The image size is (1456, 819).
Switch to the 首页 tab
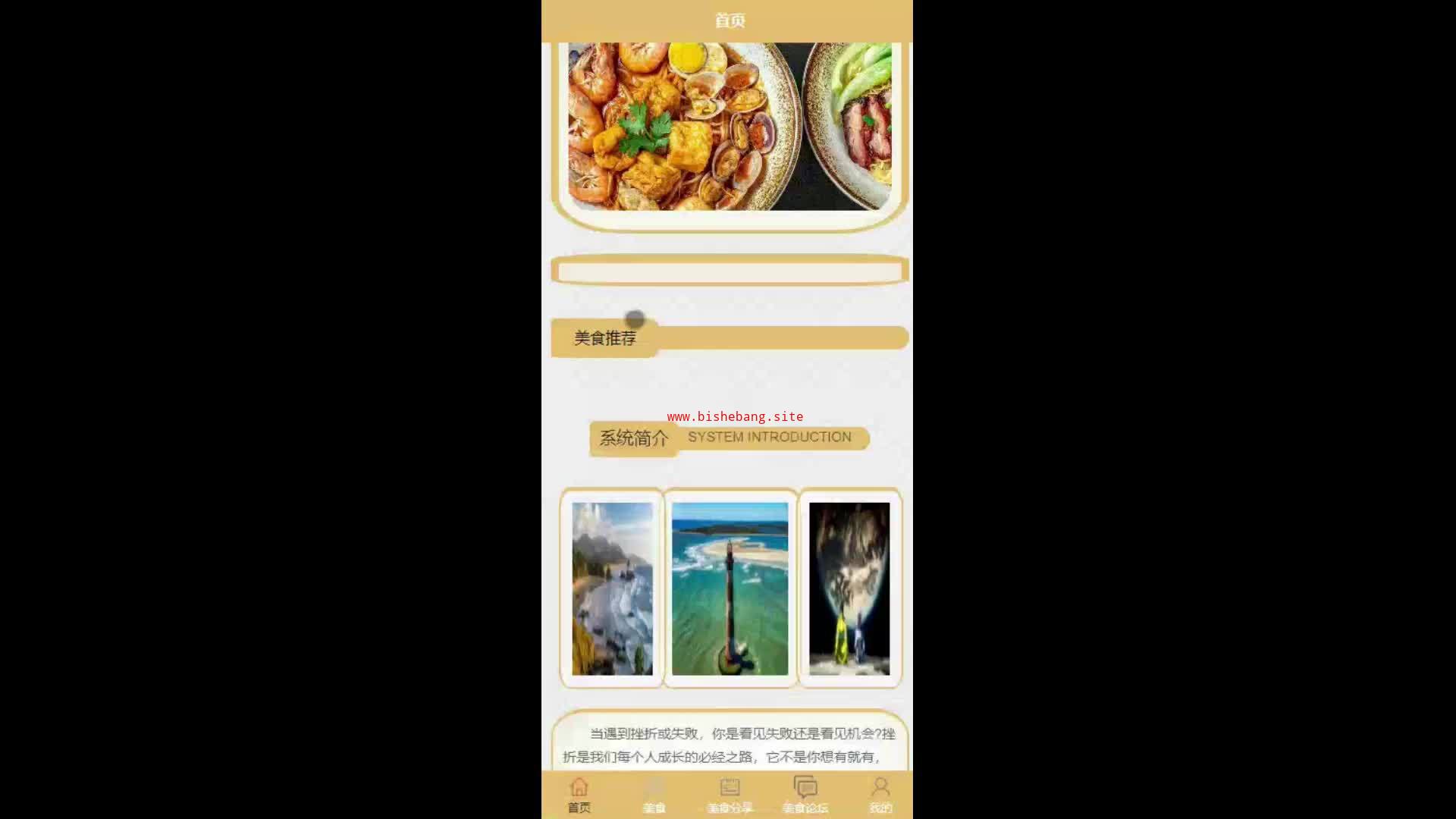[579, 795]
